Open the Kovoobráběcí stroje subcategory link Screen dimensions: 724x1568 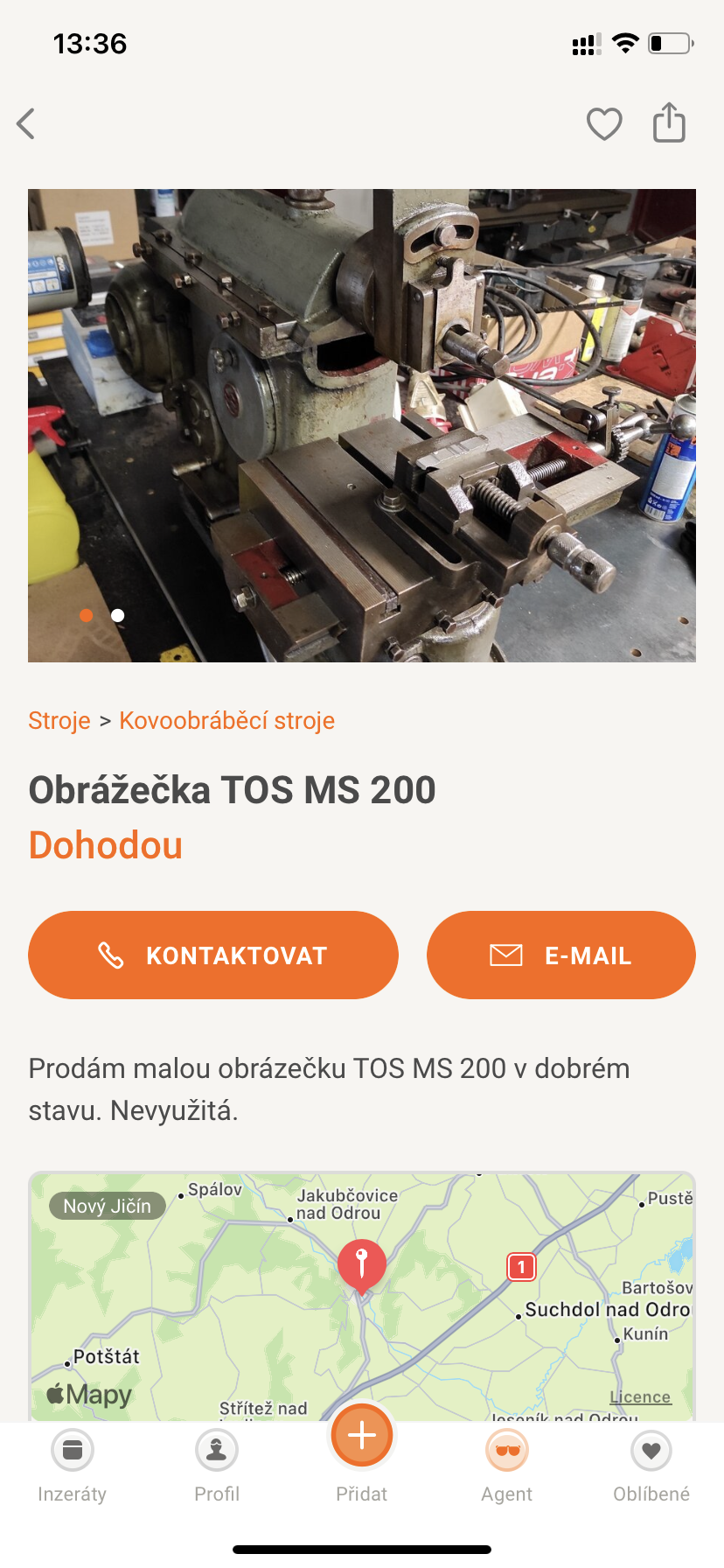click(x=226, y=720)
